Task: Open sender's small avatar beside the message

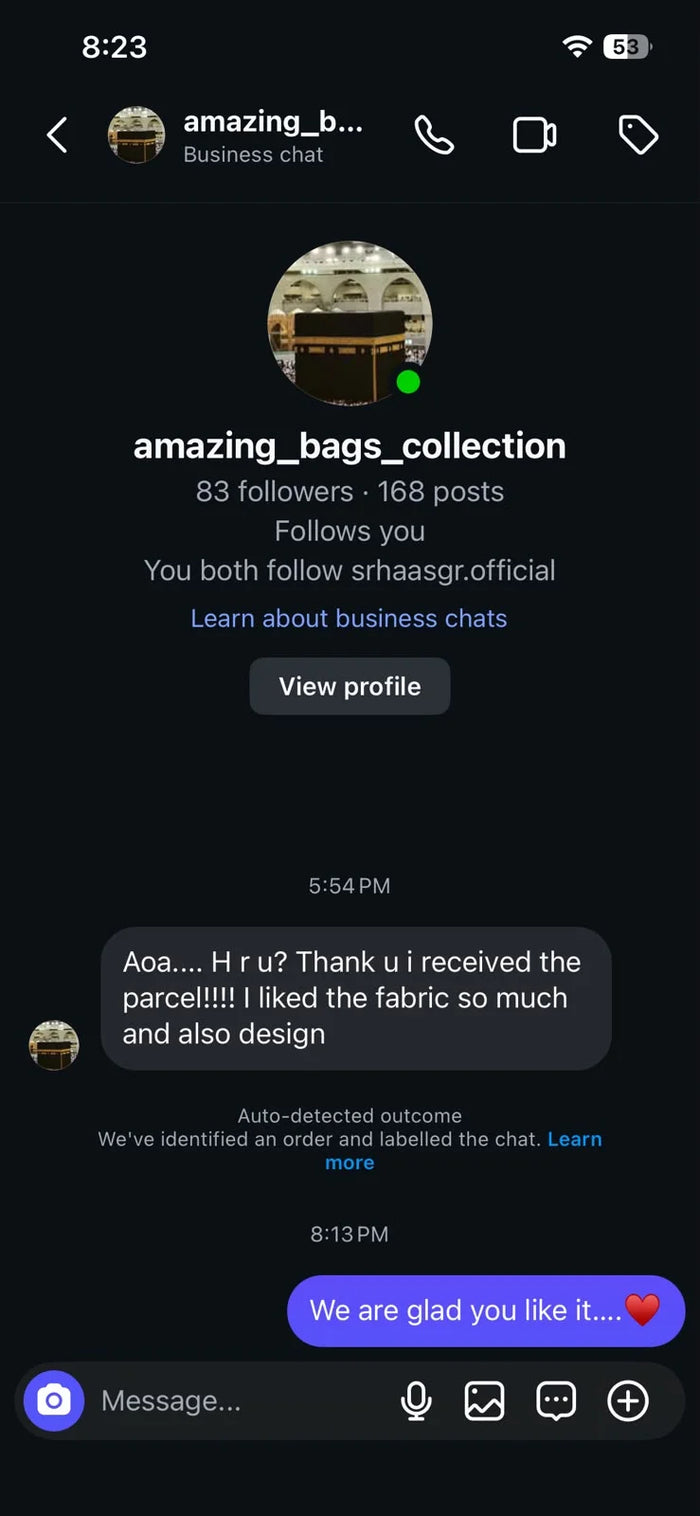Action: coord(54,1045)
